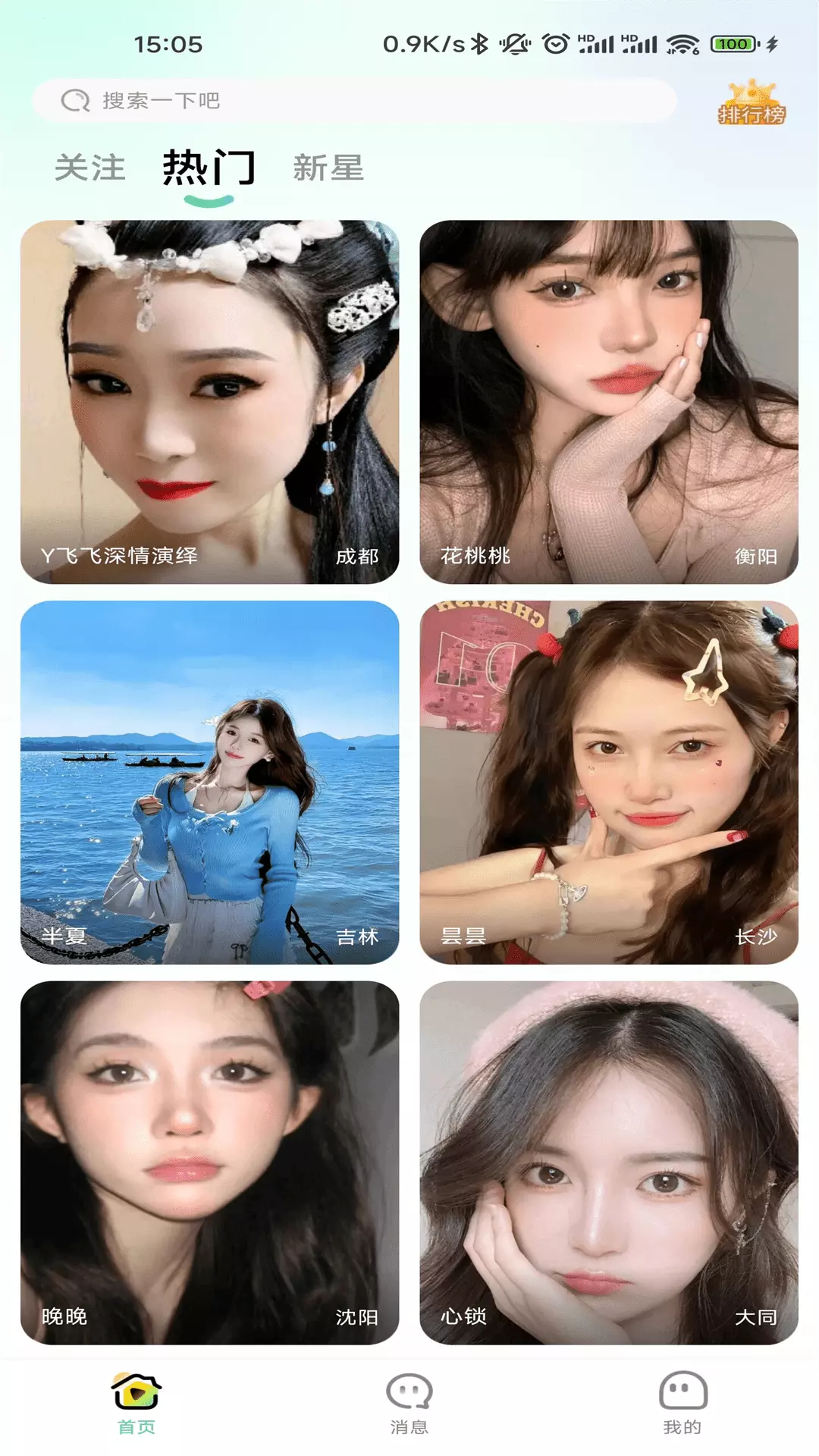Open the 消息 messages tab
The height and width of the screenshot is (1456, 819).
[409, 1404]
